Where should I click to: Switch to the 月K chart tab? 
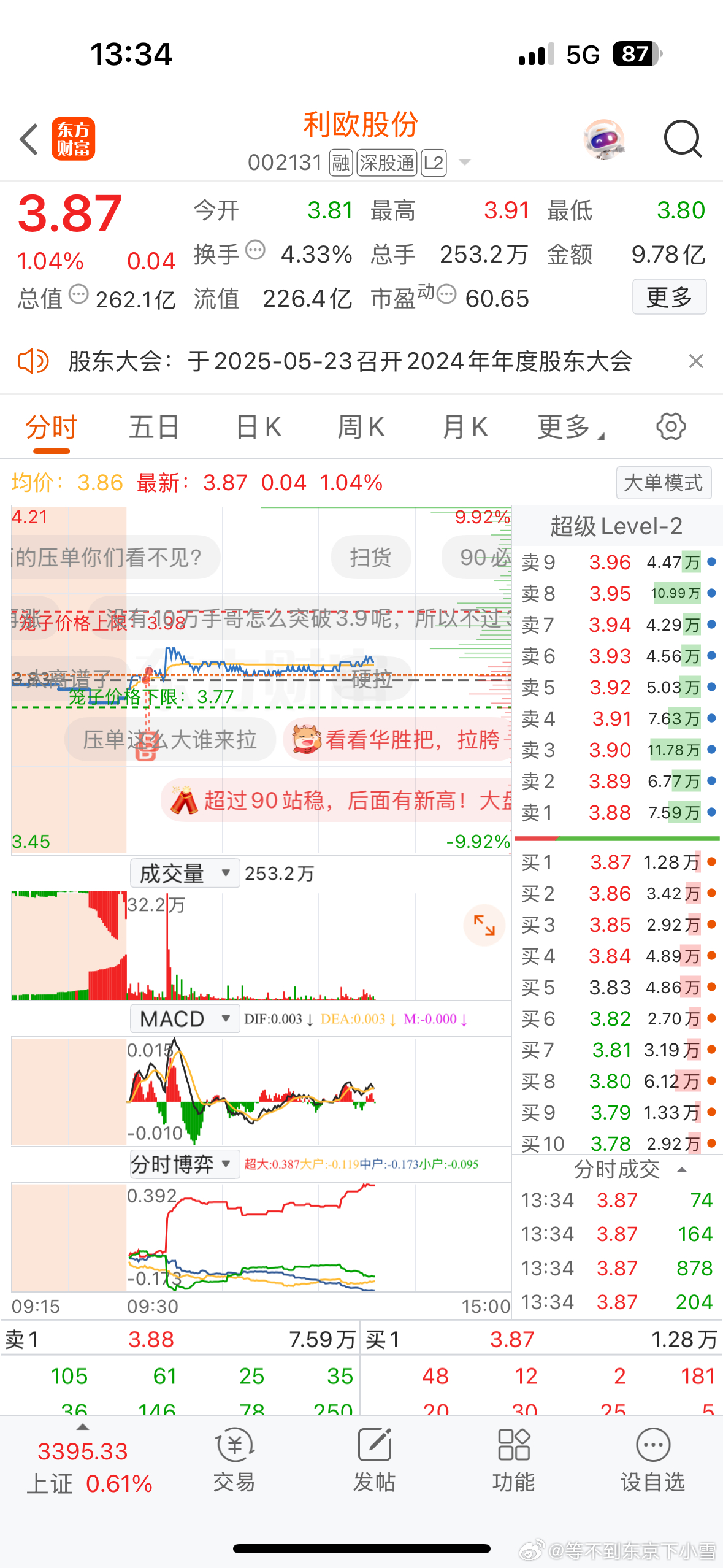465,427
